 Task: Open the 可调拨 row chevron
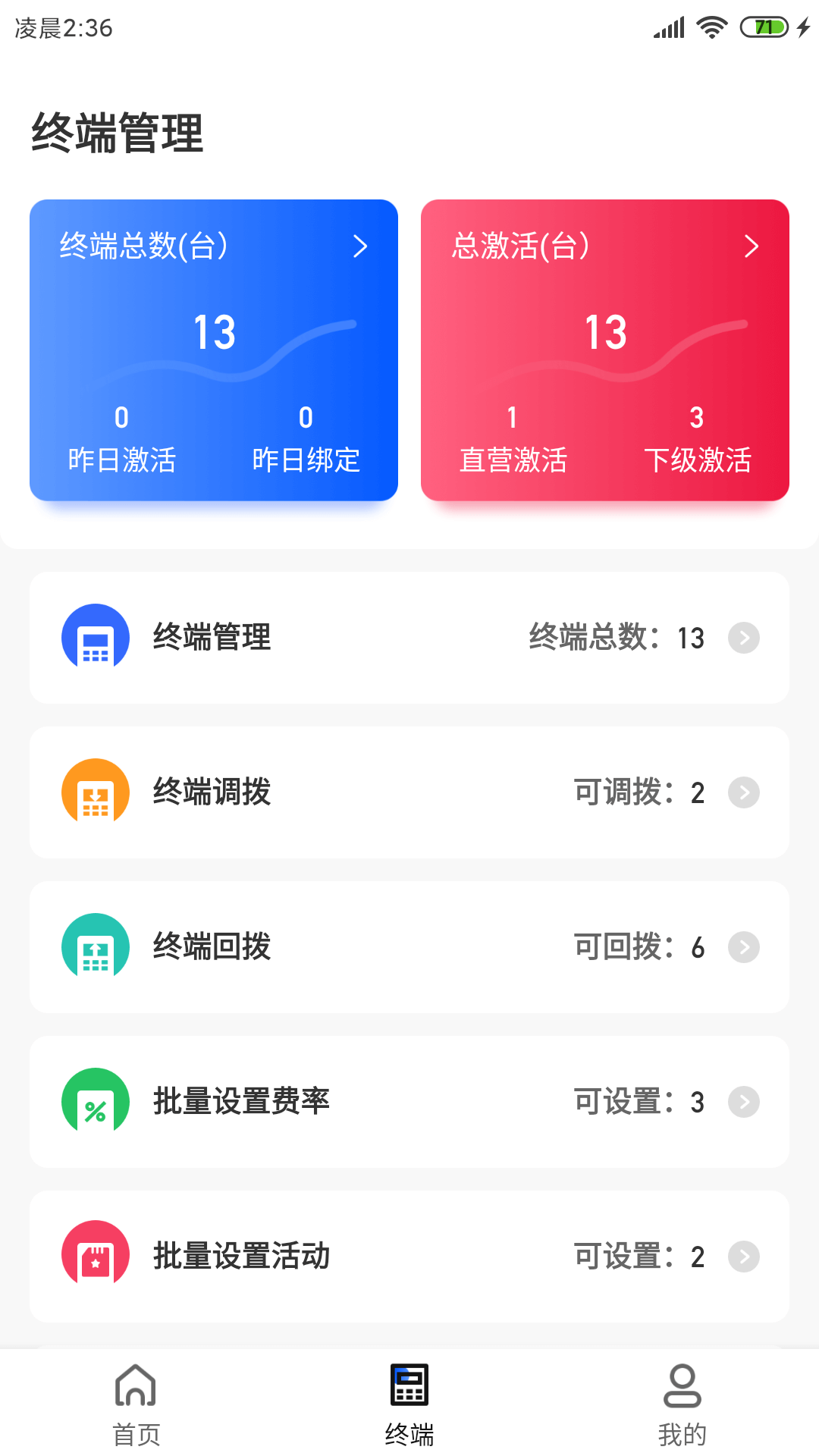pyautogui.click(x=744, y=792)
